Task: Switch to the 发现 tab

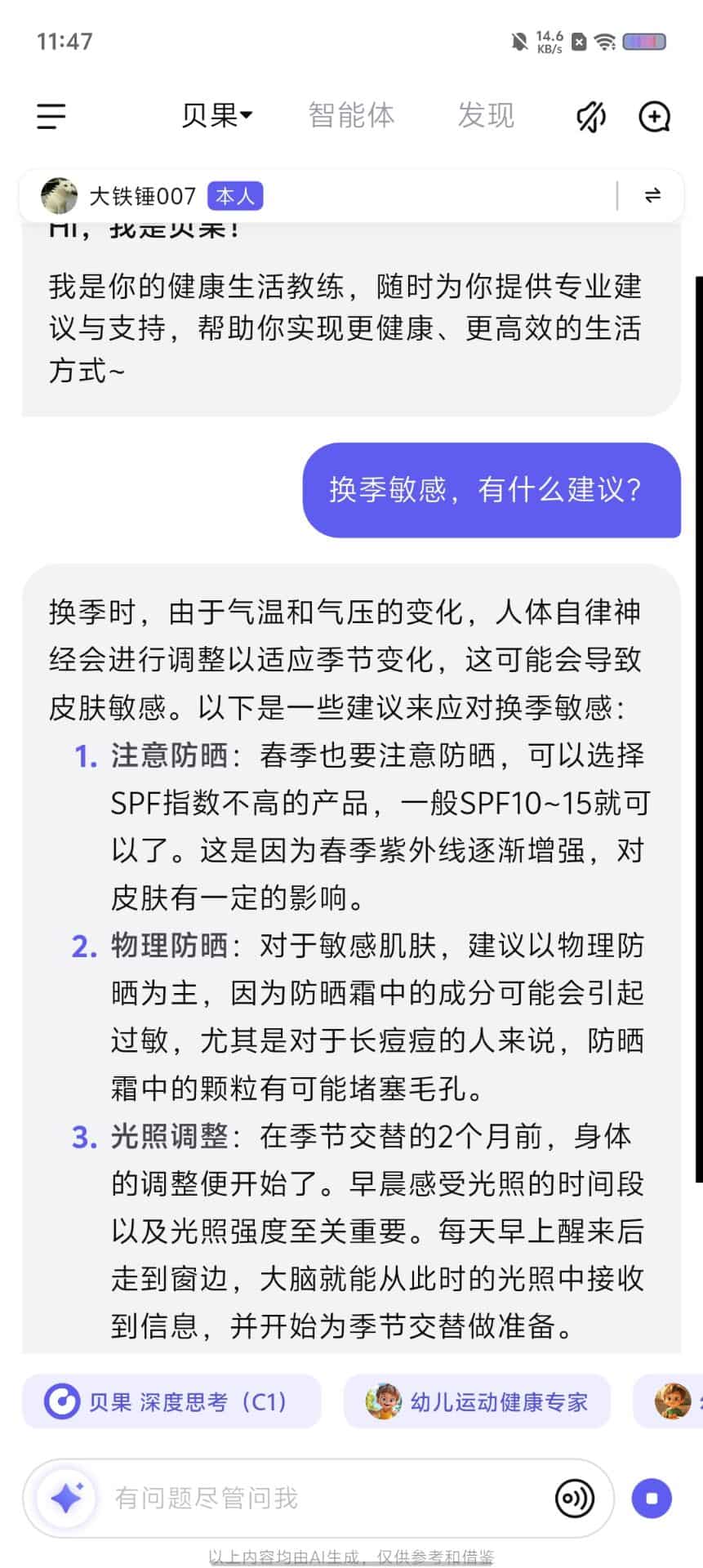Action: (486, 116)
